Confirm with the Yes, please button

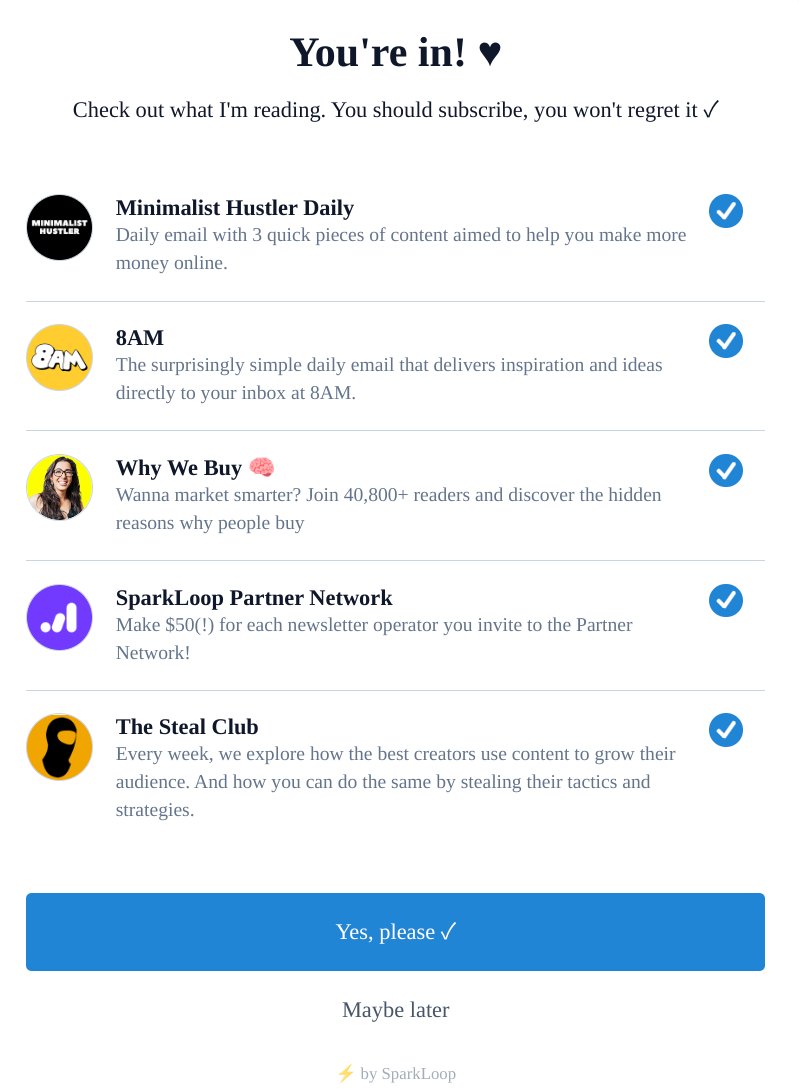pos(395,932)
